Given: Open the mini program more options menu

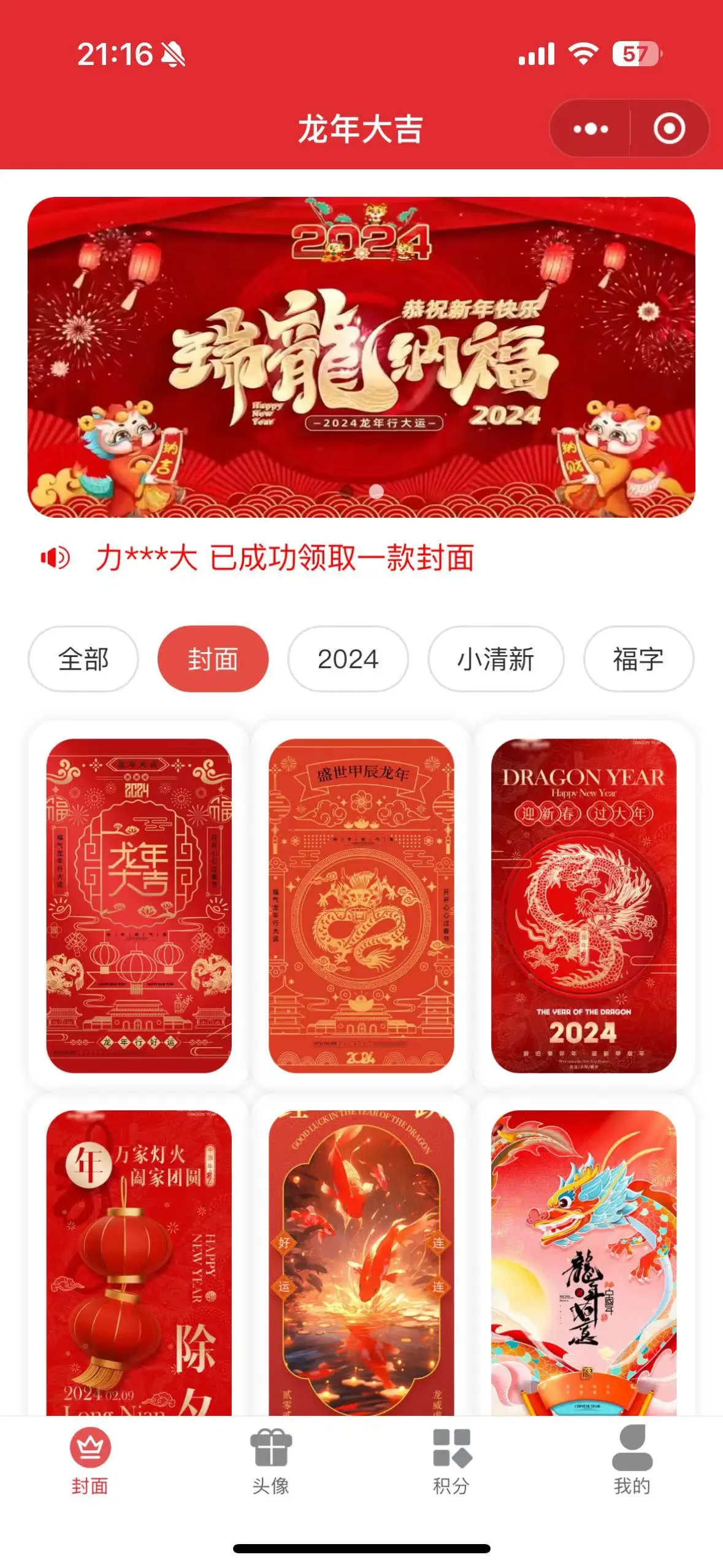Looking at the screenshot, I should [x=590, y=129].
